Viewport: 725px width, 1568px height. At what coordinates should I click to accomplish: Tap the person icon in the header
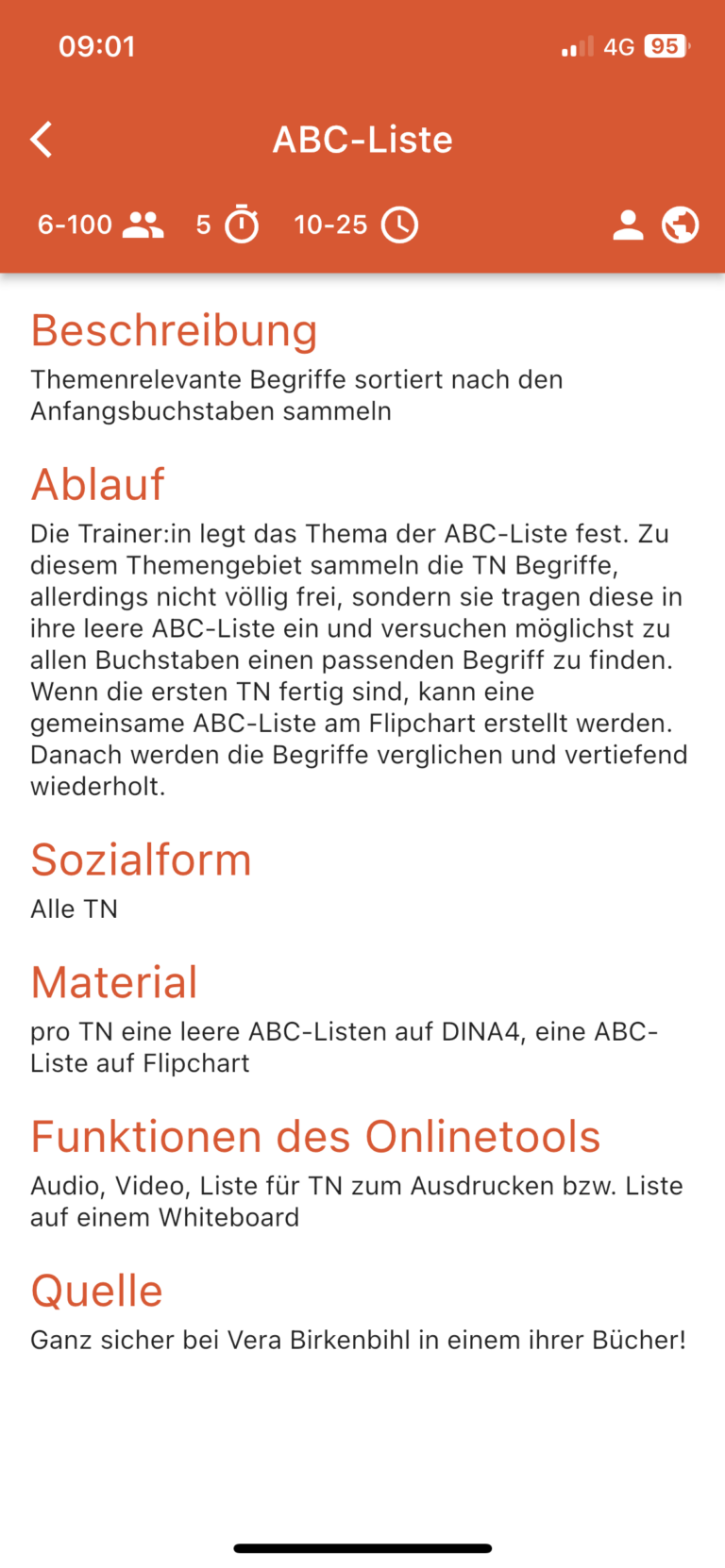coord(628,225)
